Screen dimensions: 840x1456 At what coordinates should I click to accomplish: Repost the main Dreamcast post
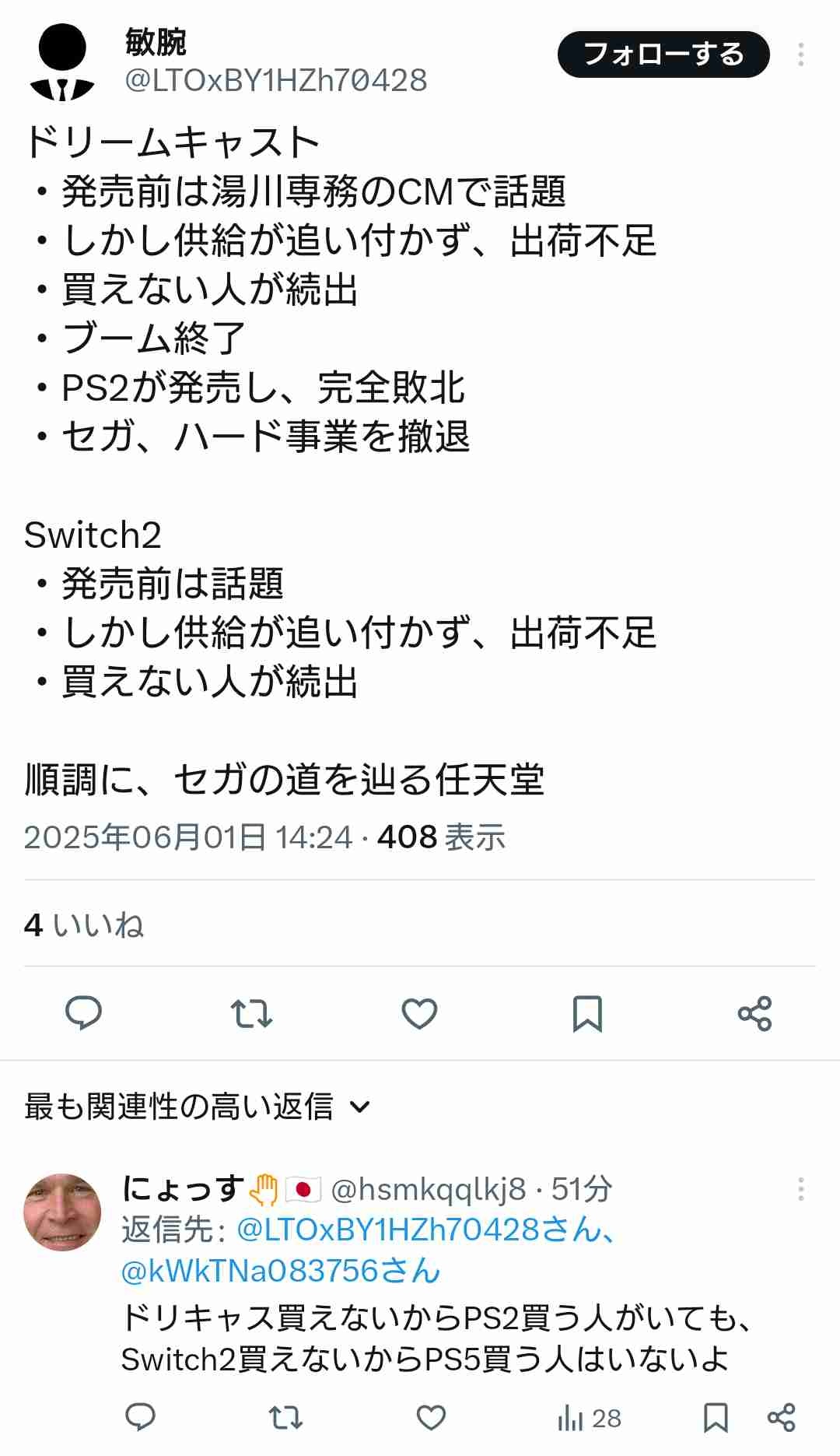[x=251, y=1013]
